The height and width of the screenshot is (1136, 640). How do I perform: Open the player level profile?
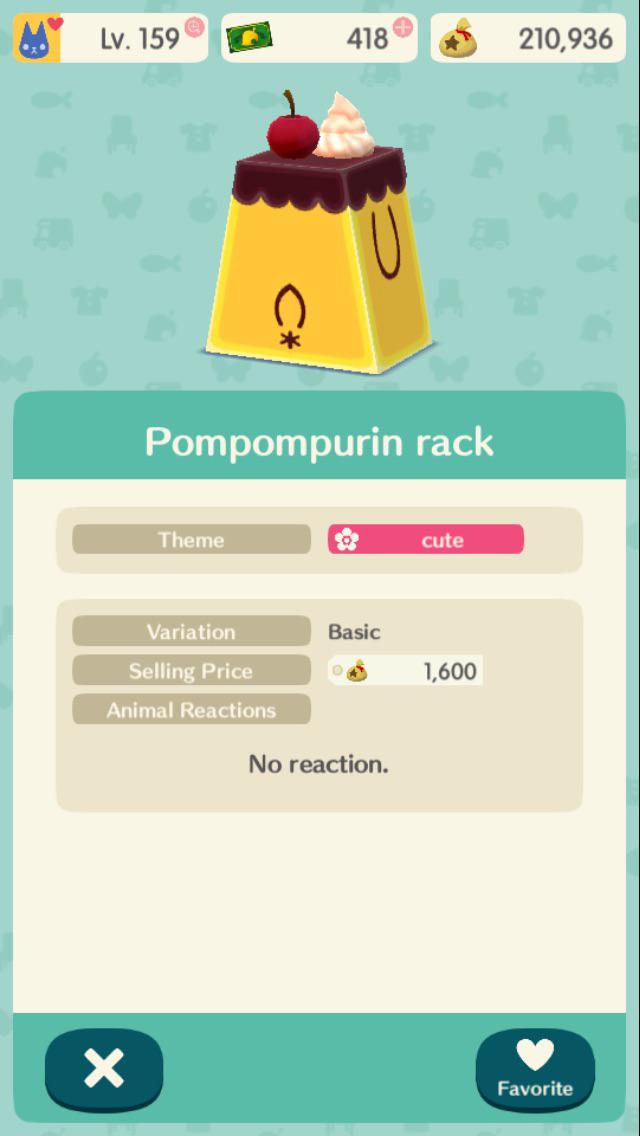point(110,38)
